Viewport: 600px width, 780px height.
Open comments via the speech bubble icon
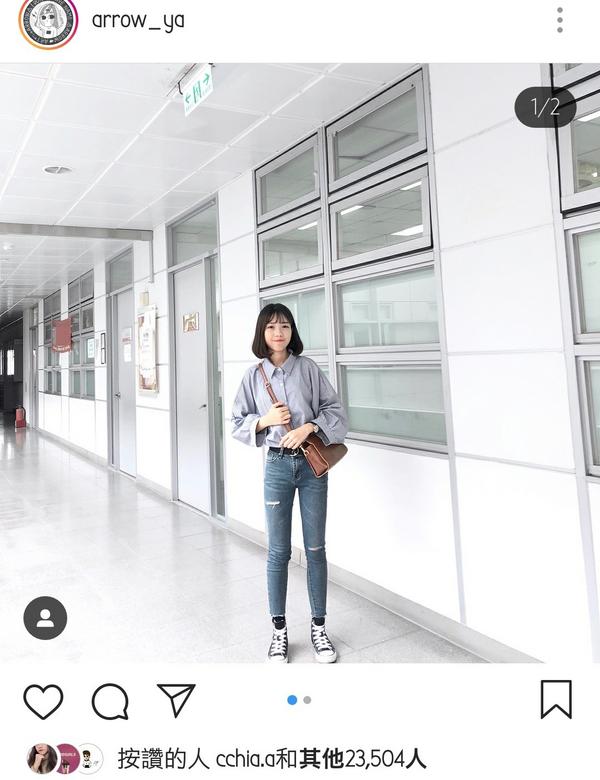coord(110,701)
